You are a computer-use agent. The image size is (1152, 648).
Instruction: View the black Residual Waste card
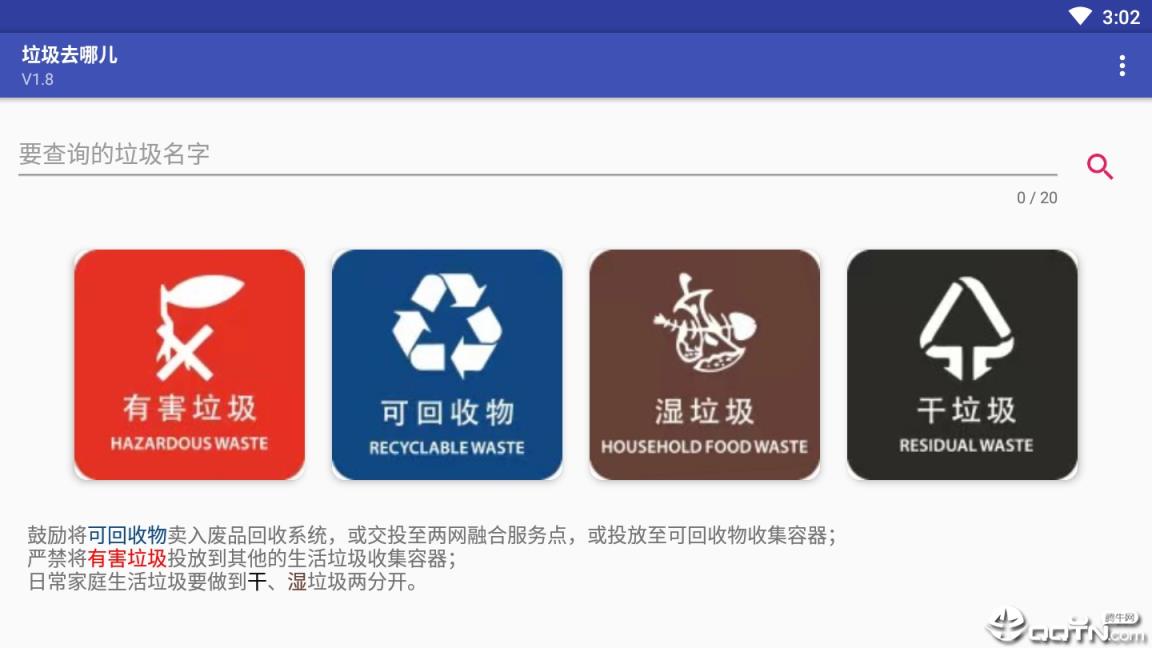962,364
